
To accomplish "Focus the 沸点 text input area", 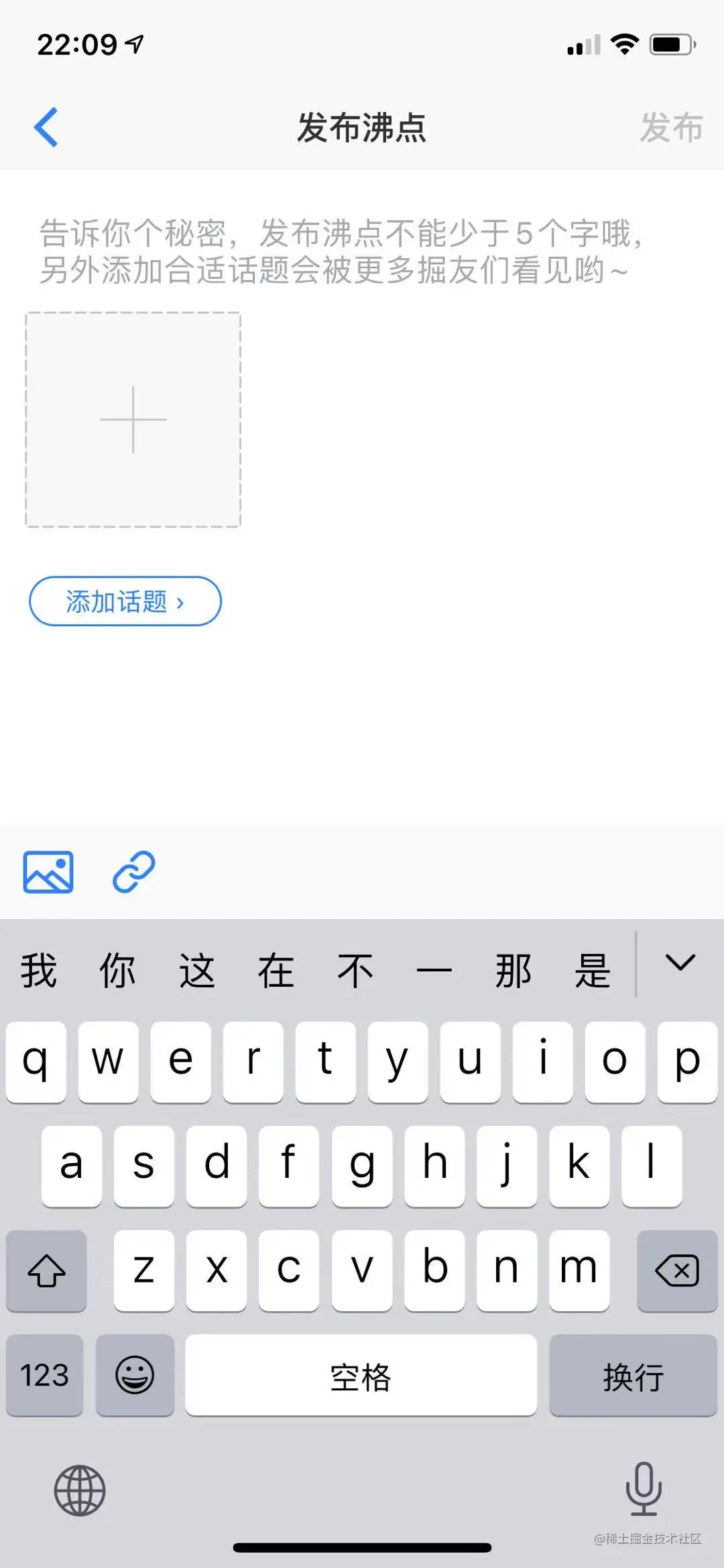I will click(342, 252).
